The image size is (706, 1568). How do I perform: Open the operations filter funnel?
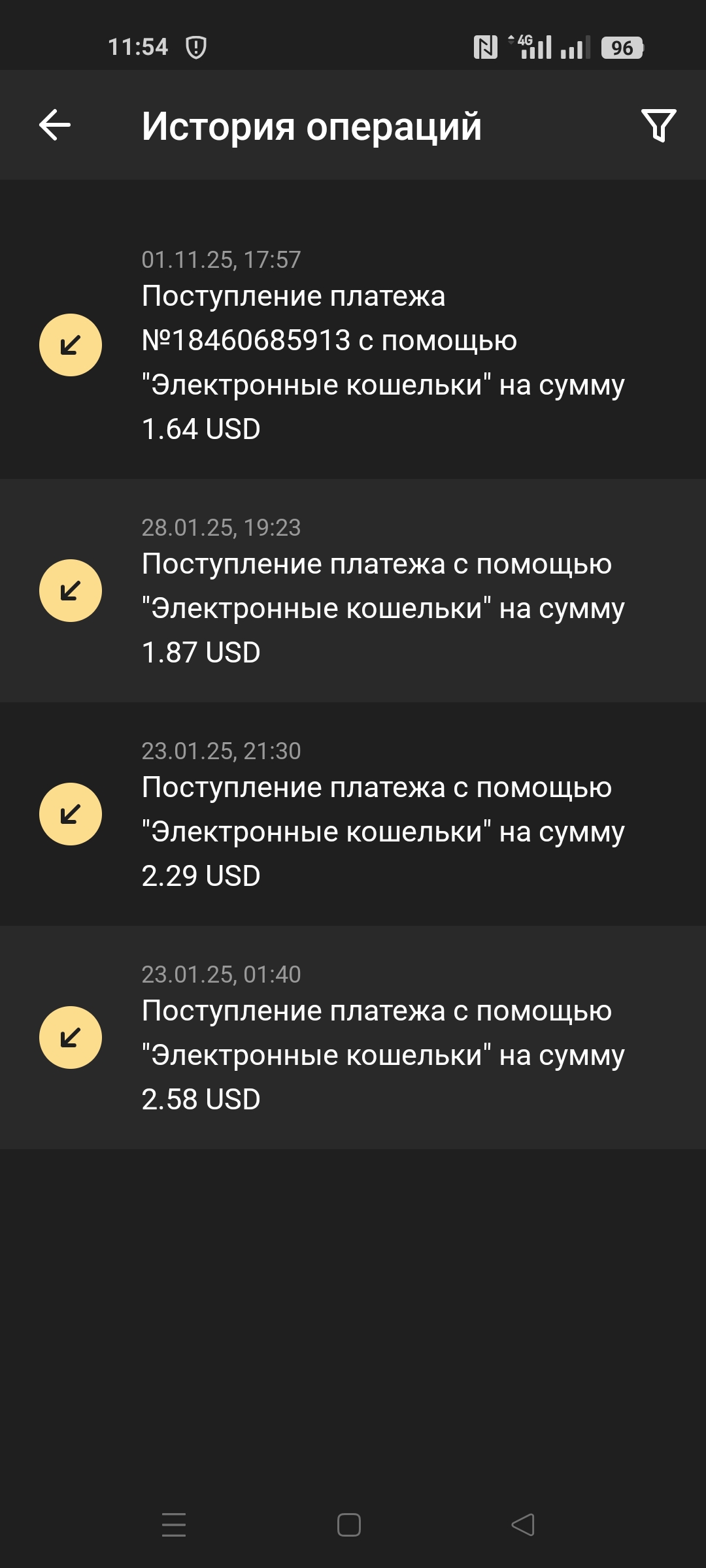658,125
